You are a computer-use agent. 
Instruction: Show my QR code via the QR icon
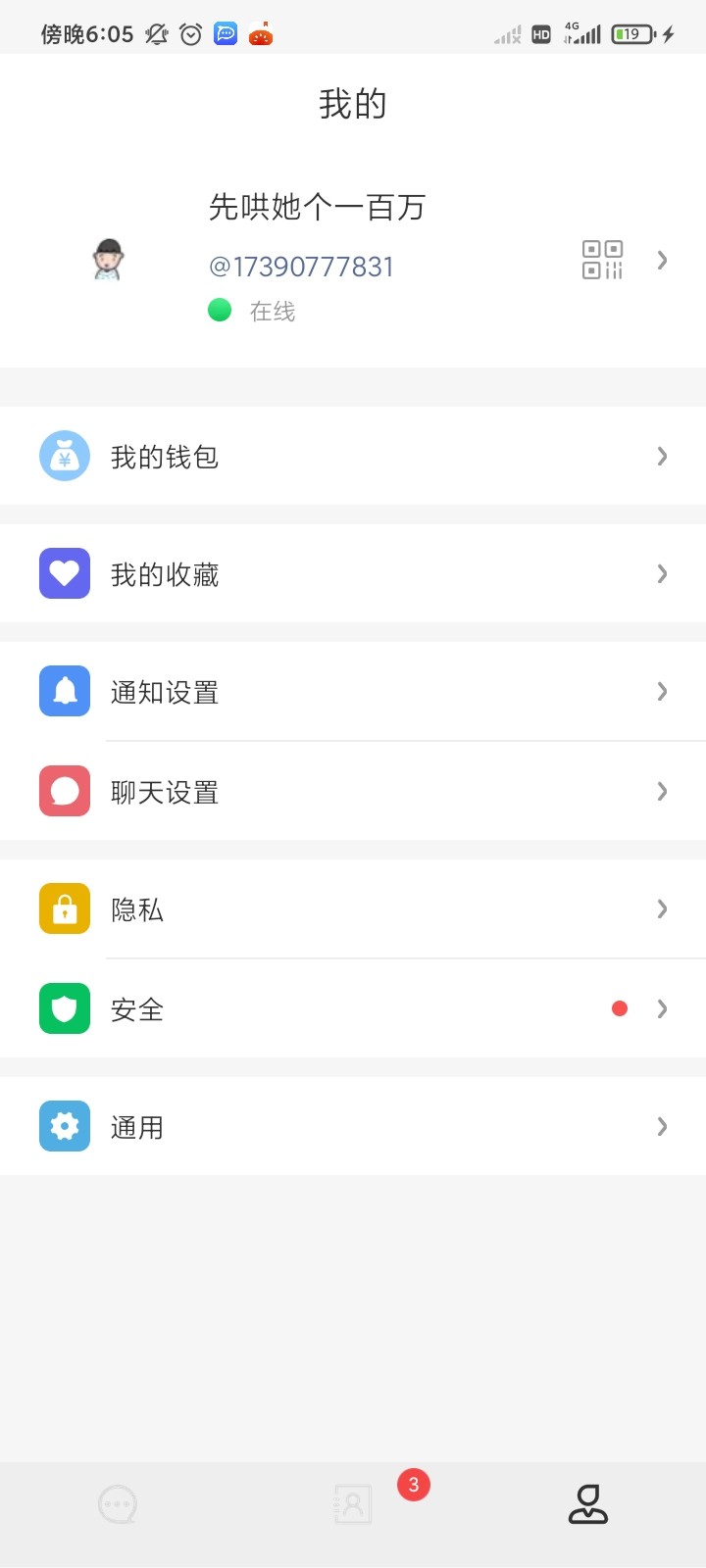pyautogui.click(x=601, y=261)
